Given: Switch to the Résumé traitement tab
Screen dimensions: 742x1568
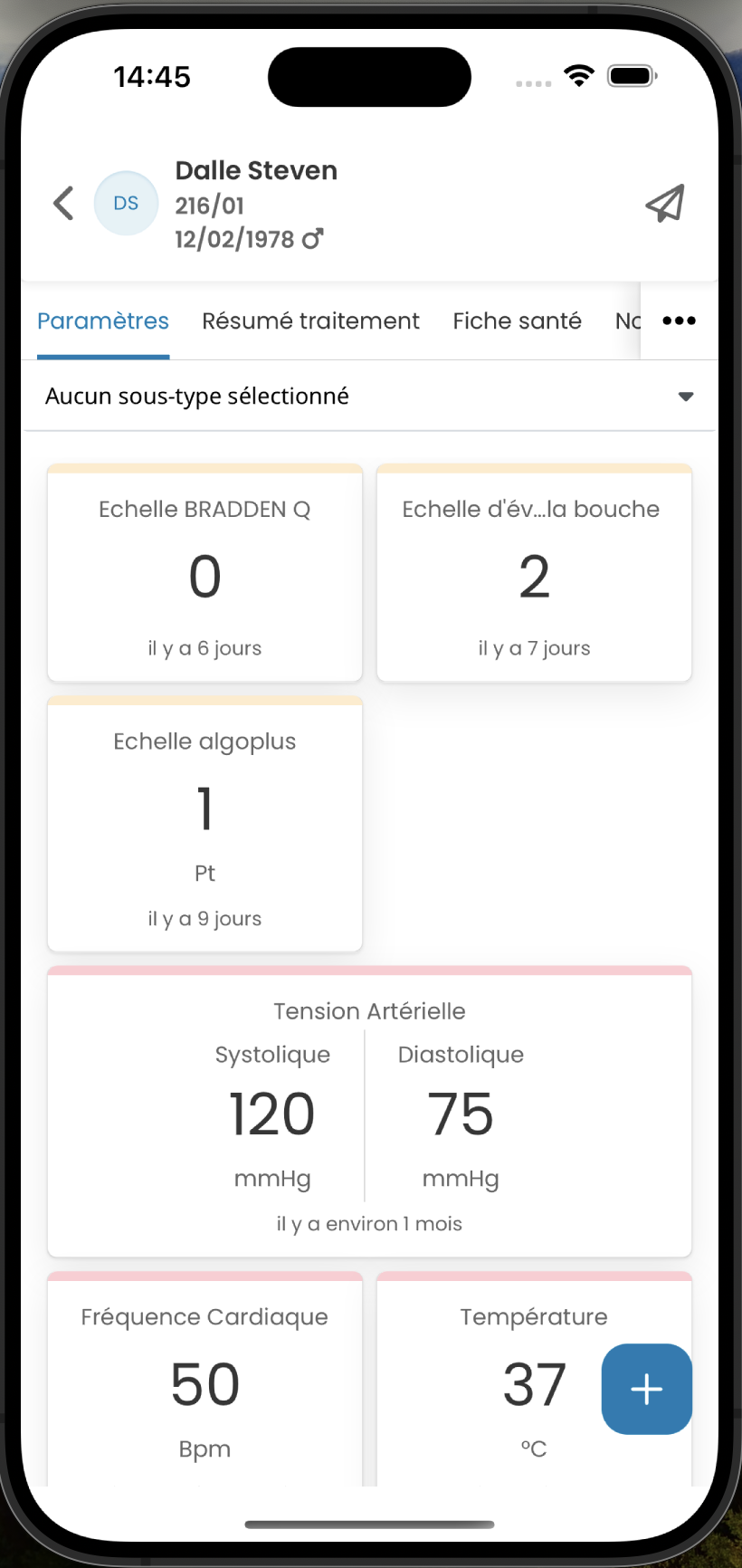Looking at the screenshot, I should coord(310,321).
